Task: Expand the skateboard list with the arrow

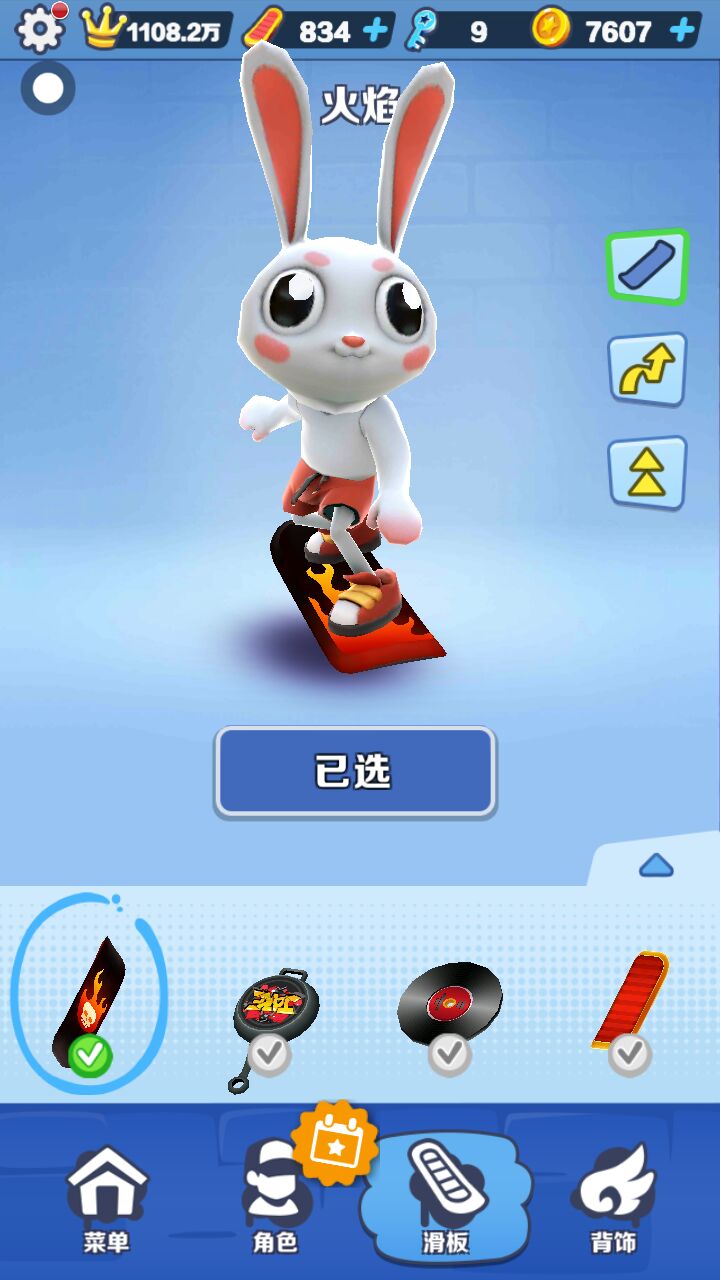Action: click(656, 865)
